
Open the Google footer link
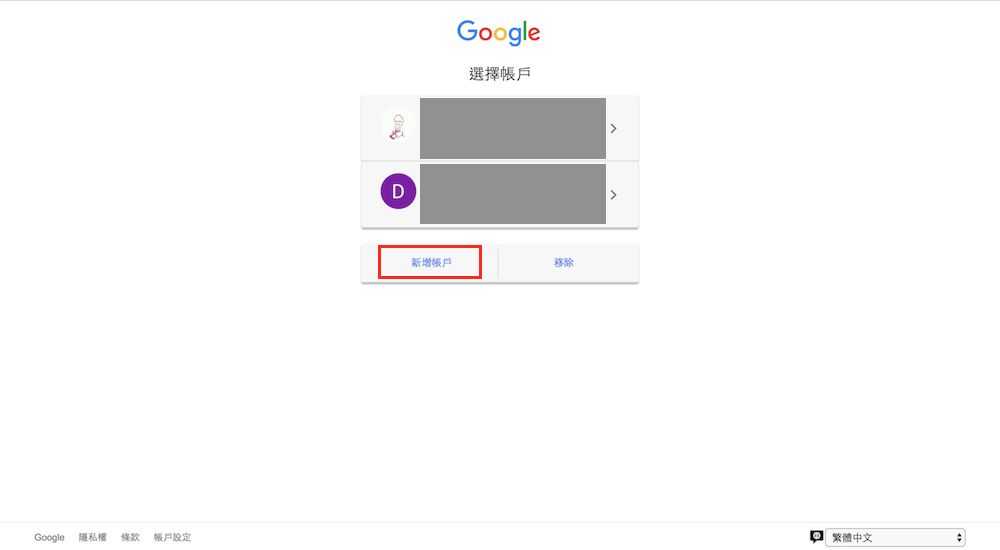pos(49,537)
